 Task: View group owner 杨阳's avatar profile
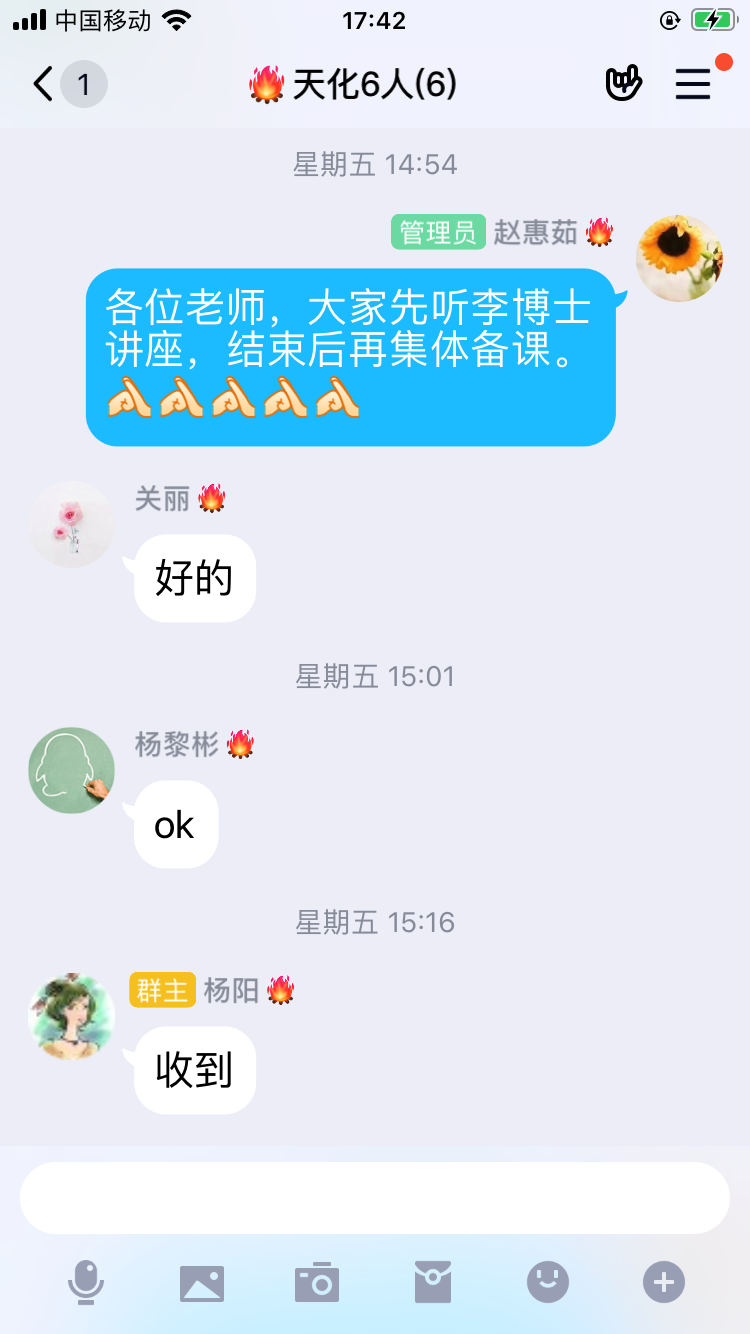coord(71,1016)
